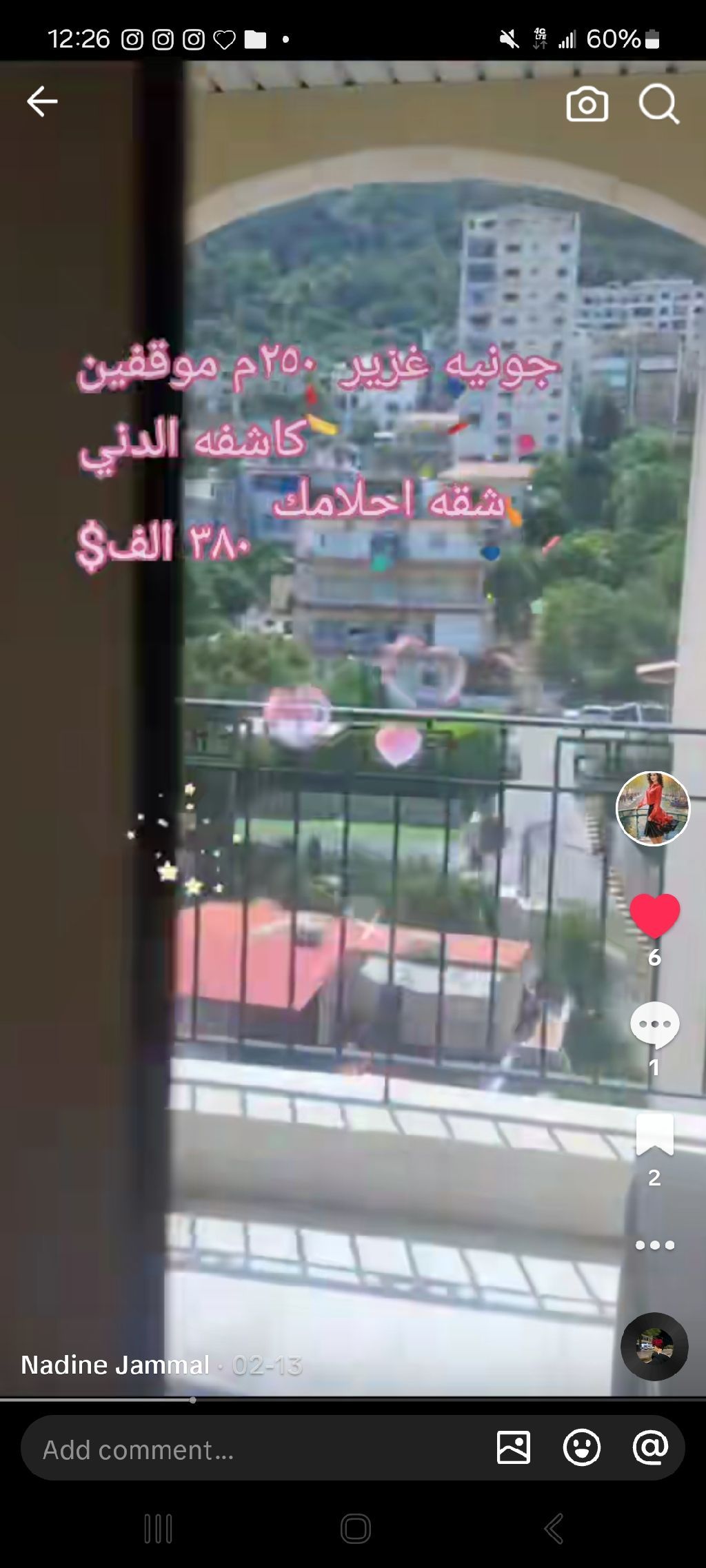Screen dimensions: 706x1568
Task: Open Nadine Jammal's profile name
Action: click(115, 1365)
